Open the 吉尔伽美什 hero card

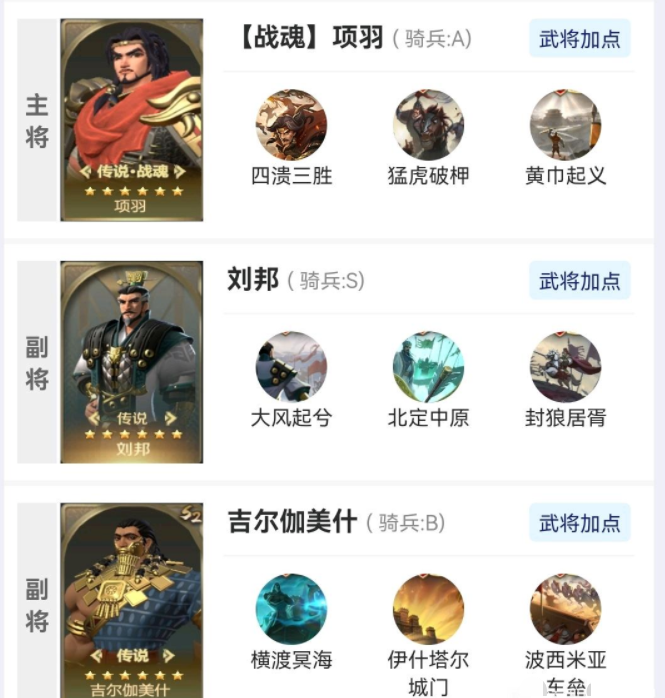(x=131, y=600)
